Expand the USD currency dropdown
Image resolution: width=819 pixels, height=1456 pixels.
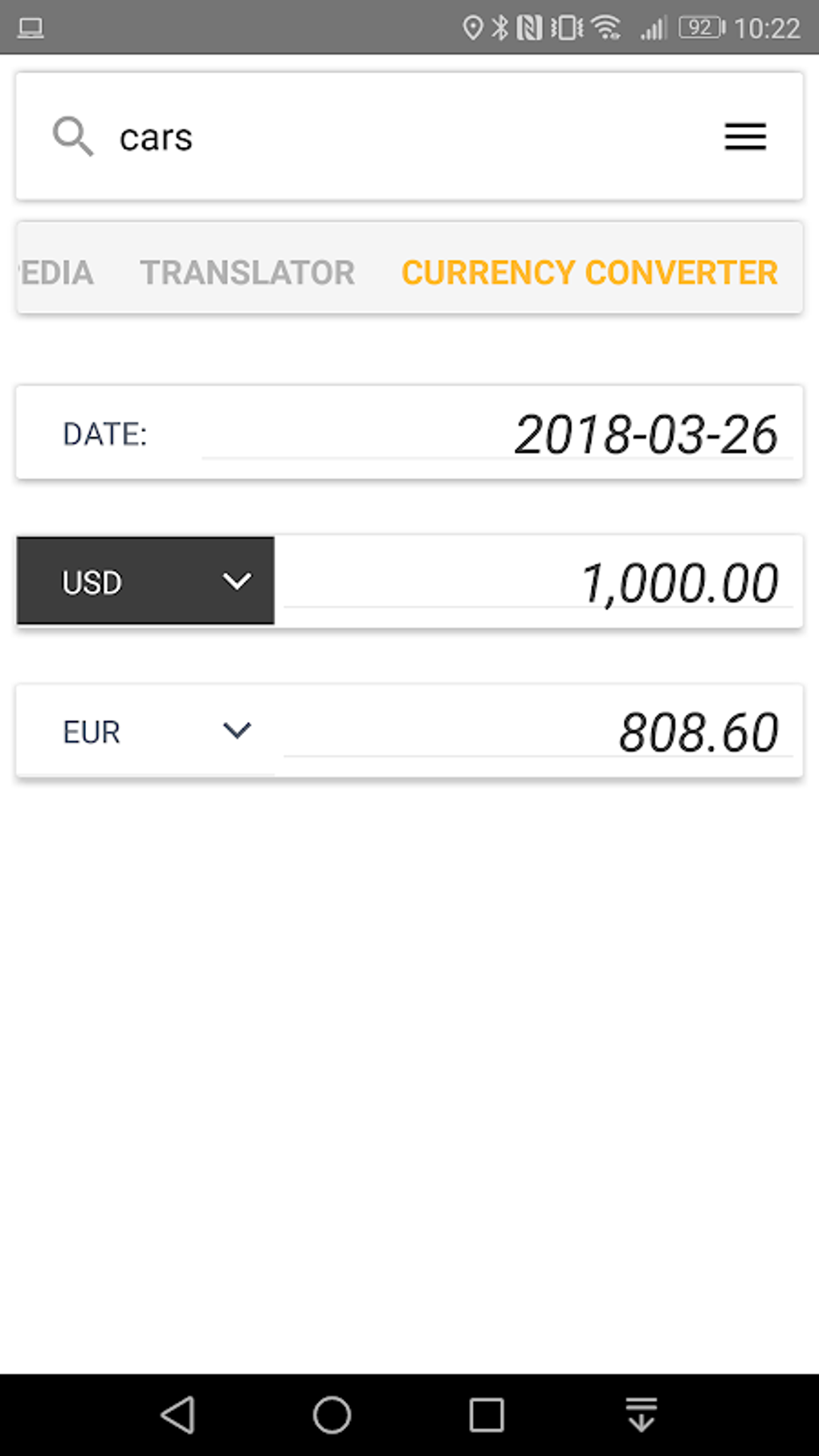coord(145,581)
